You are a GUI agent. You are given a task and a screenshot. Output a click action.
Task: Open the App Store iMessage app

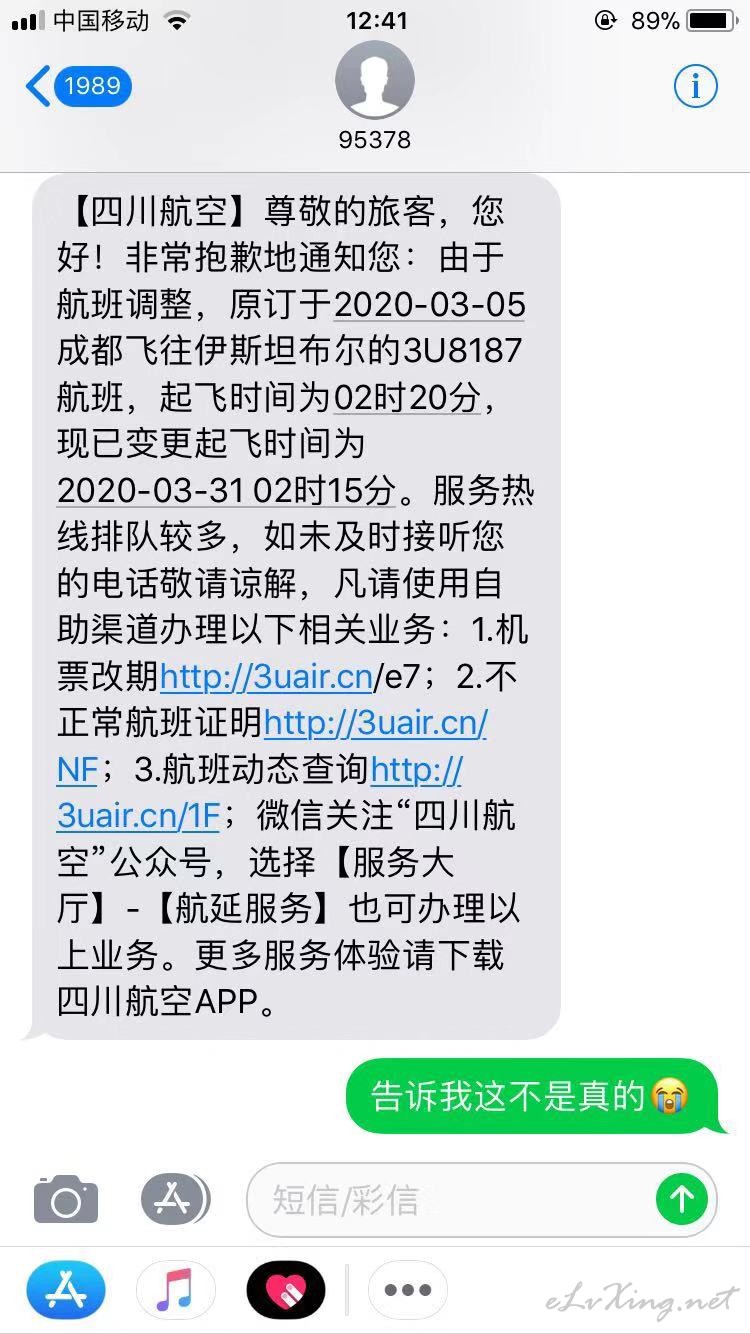point(66,1291)
